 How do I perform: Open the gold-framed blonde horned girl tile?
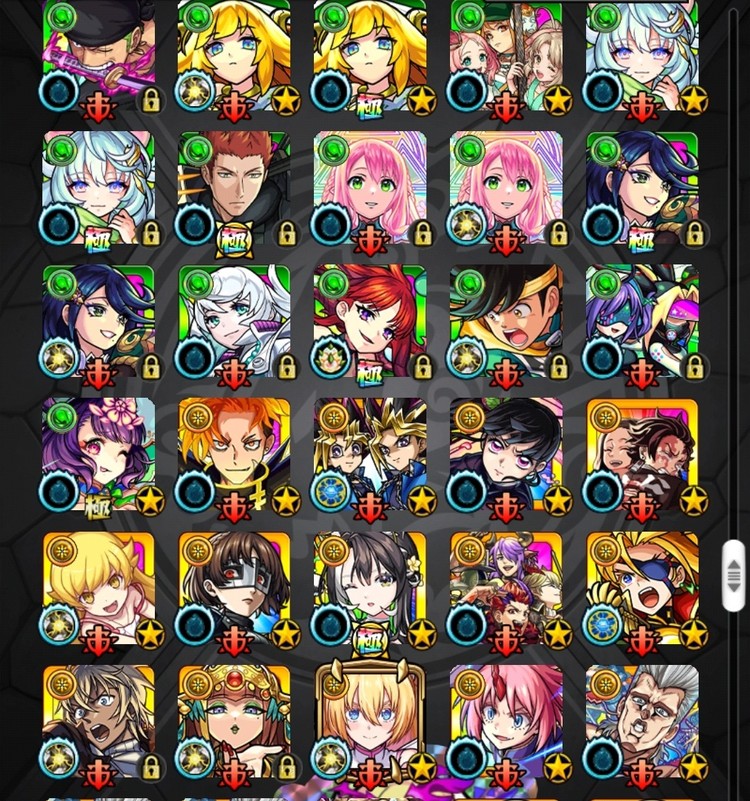(370, 718)
